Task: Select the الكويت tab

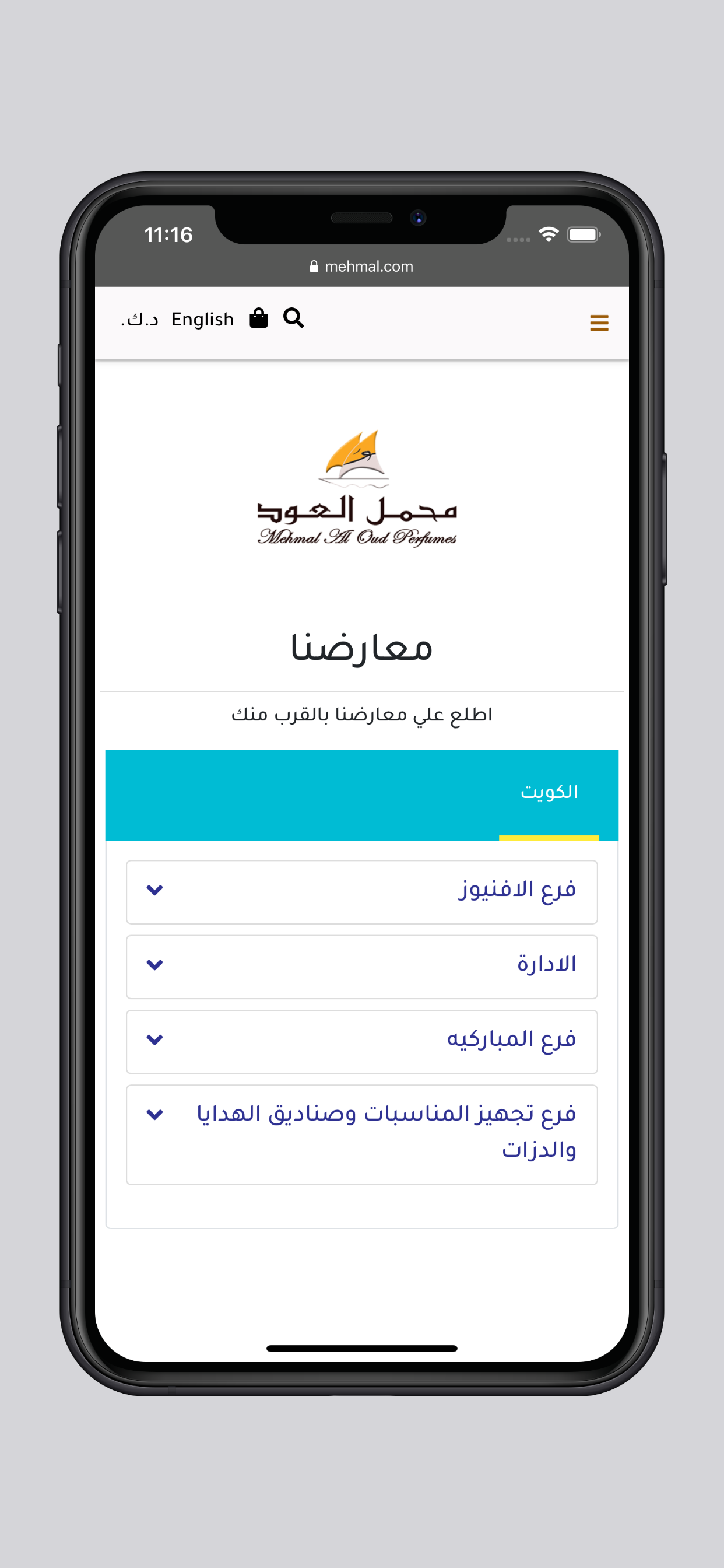Action: point(549,792)
